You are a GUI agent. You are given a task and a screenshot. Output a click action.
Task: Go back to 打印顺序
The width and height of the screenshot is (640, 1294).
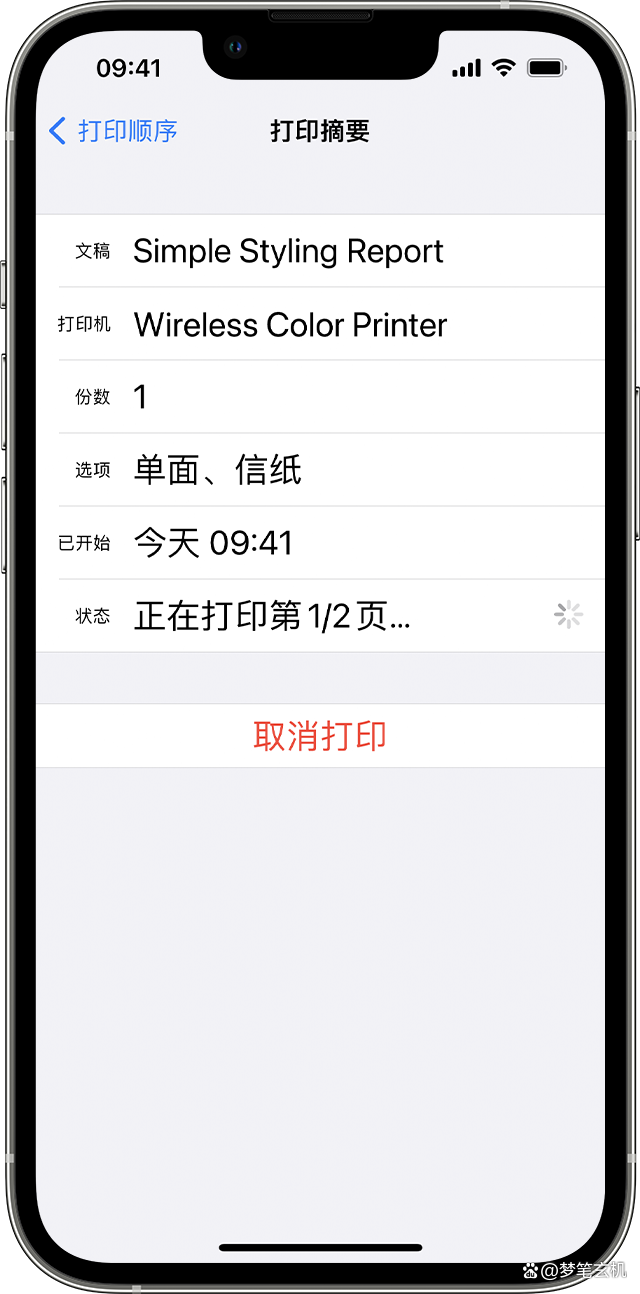click(113, 131)
